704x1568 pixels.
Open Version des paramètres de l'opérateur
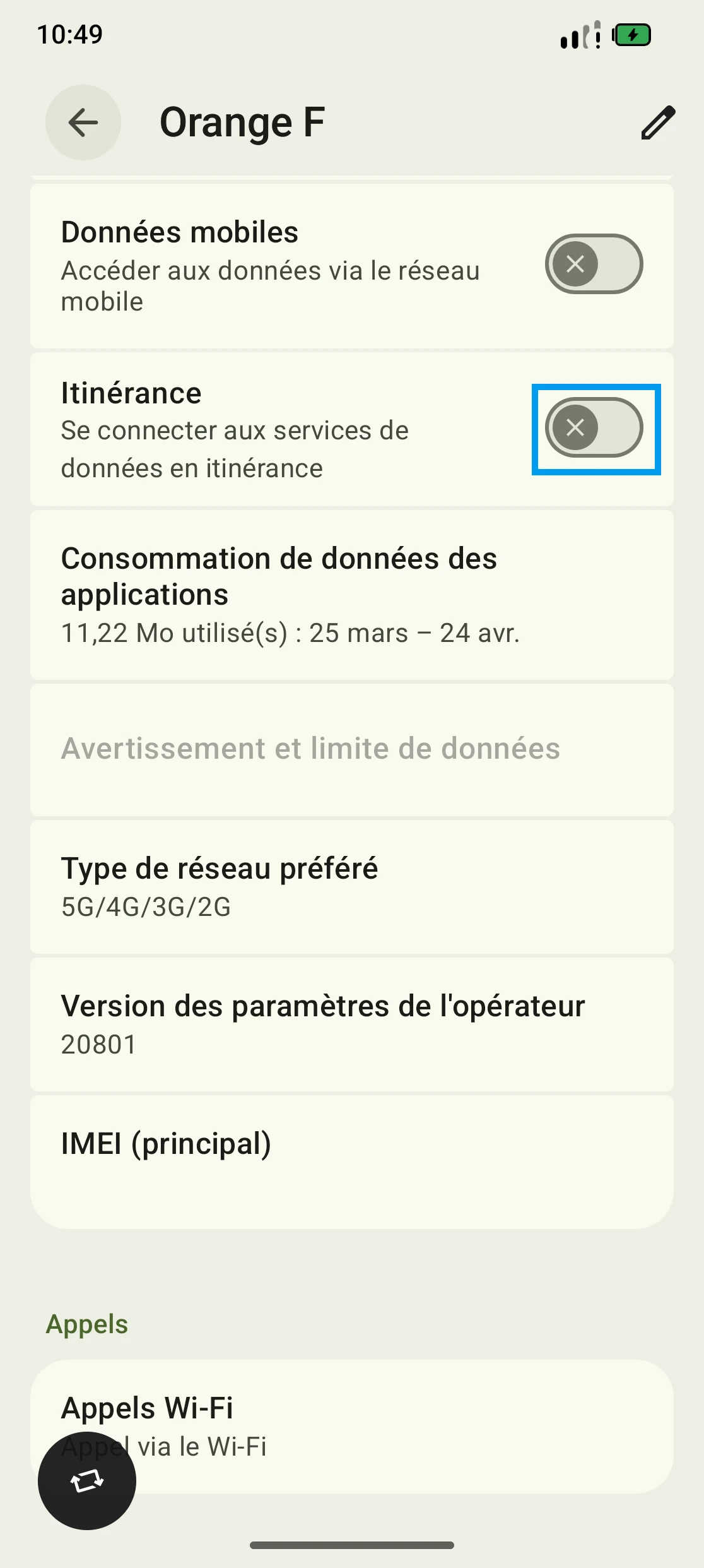pyautogui.click(x=352, y=1025)
